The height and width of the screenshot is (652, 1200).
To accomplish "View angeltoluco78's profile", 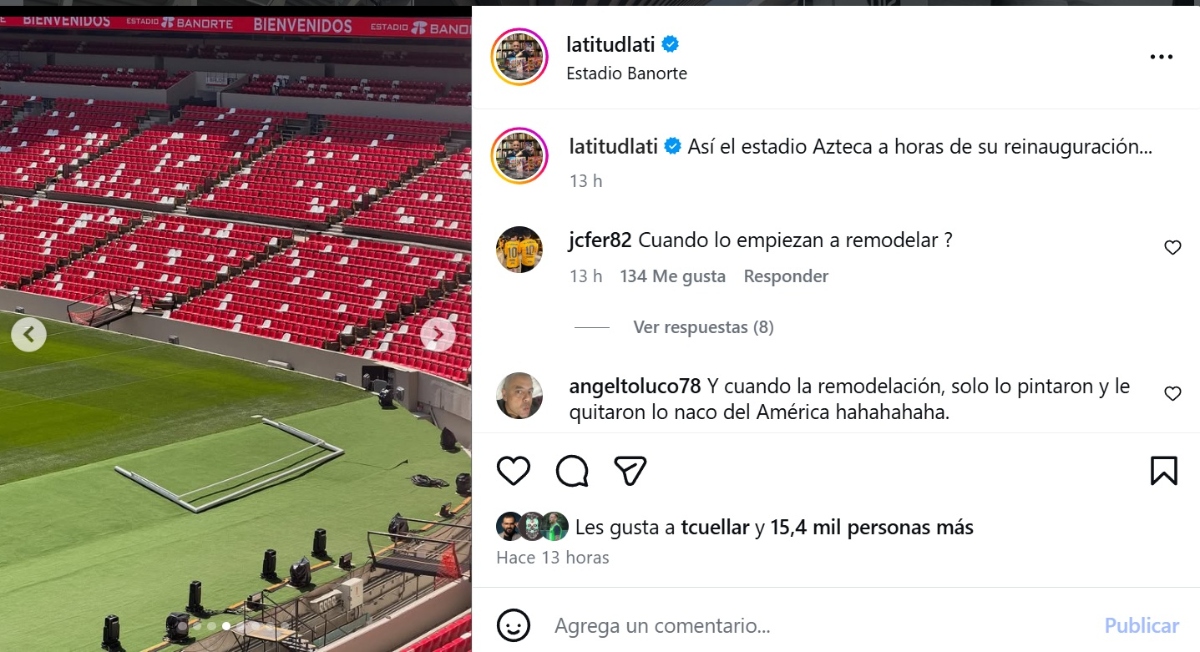I will click(x=634, y=386).
